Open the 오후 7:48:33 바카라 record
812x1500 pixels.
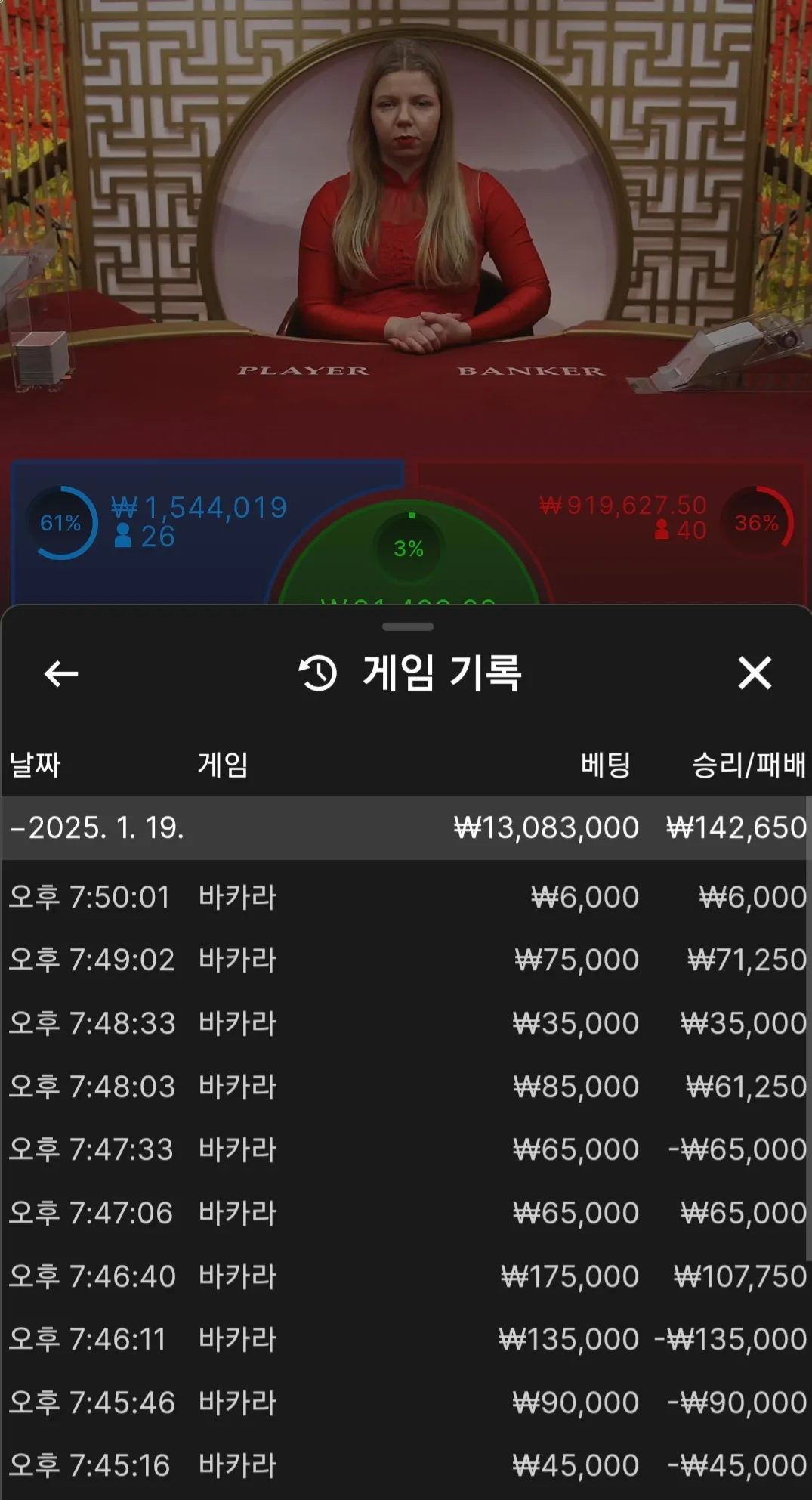tap(406, 1023)
